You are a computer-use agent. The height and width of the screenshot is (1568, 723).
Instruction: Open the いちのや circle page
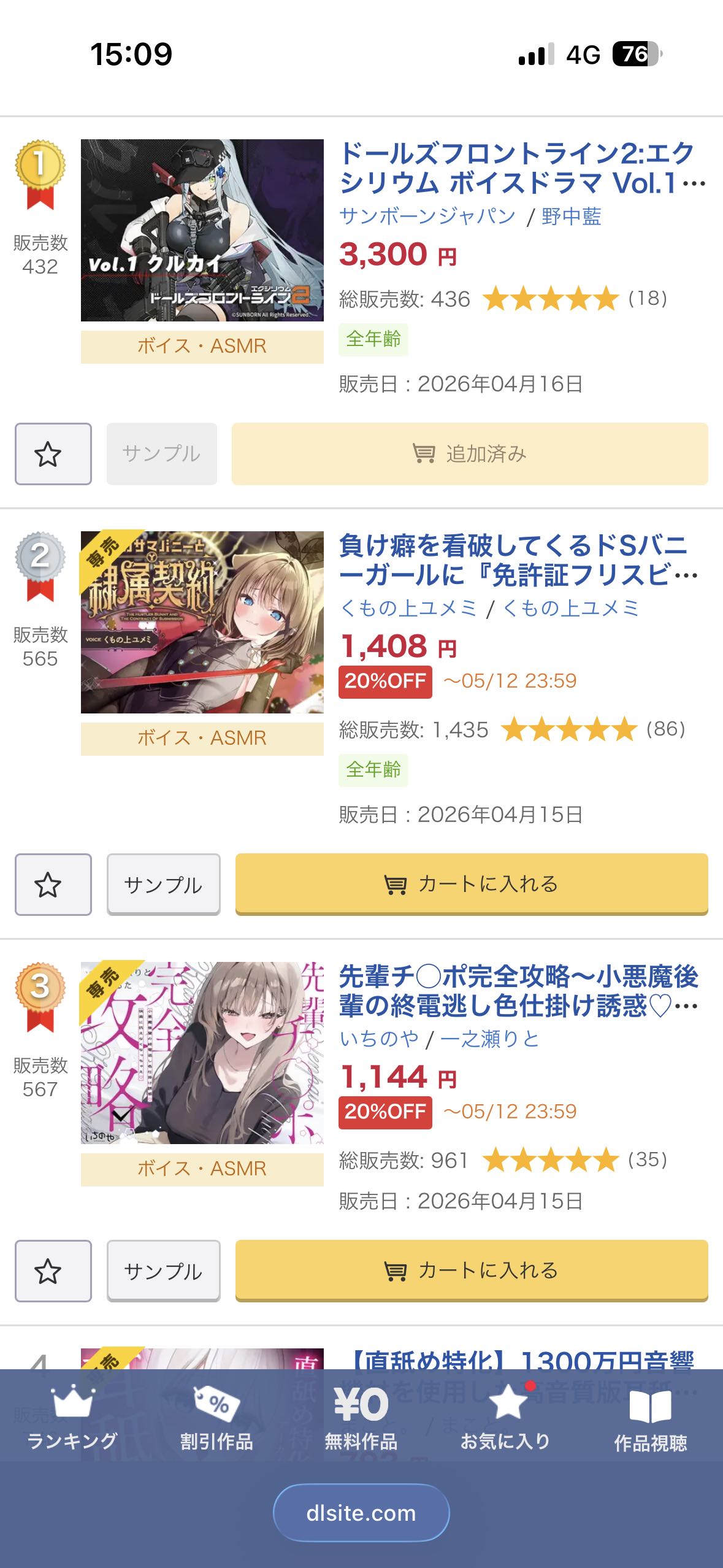click(379, 1039)
